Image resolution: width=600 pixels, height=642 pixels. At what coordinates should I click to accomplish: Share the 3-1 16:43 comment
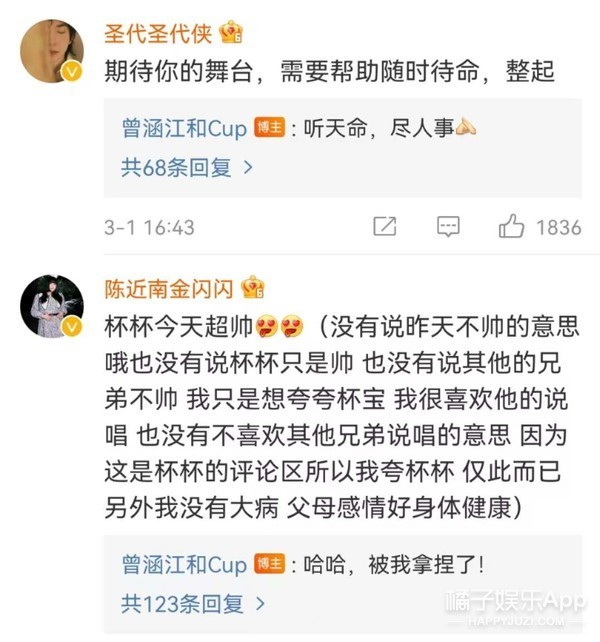pyautogui.click(x=385, y=226)
